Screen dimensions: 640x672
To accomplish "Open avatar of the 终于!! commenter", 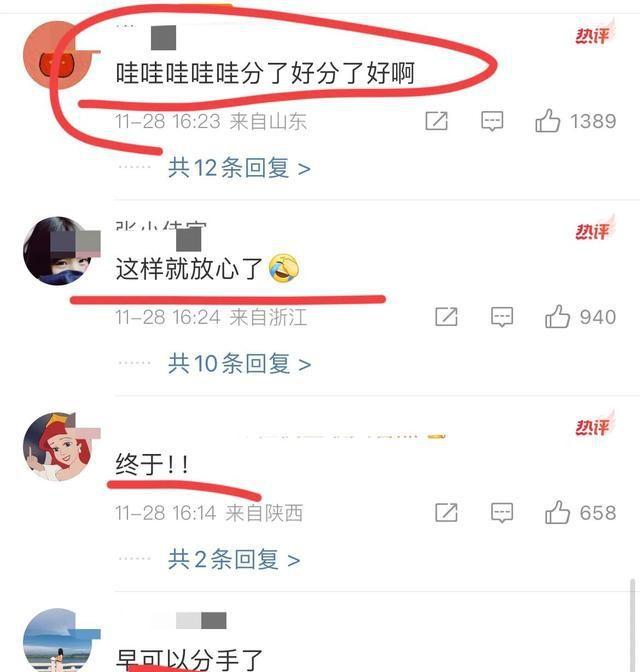I will pyautogui.click(x=57, y=446).
